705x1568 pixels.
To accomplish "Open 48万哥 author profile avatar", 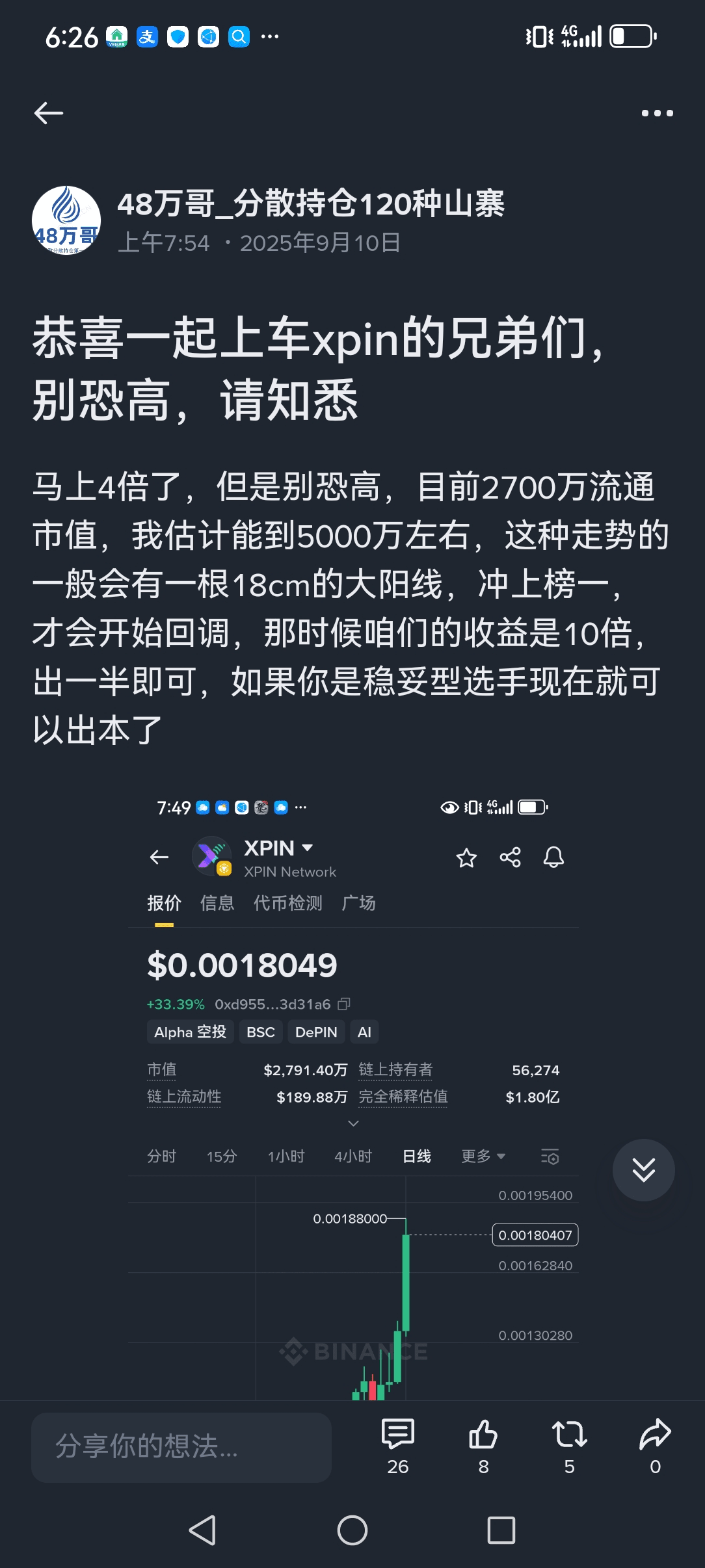I will coord(66,220).
